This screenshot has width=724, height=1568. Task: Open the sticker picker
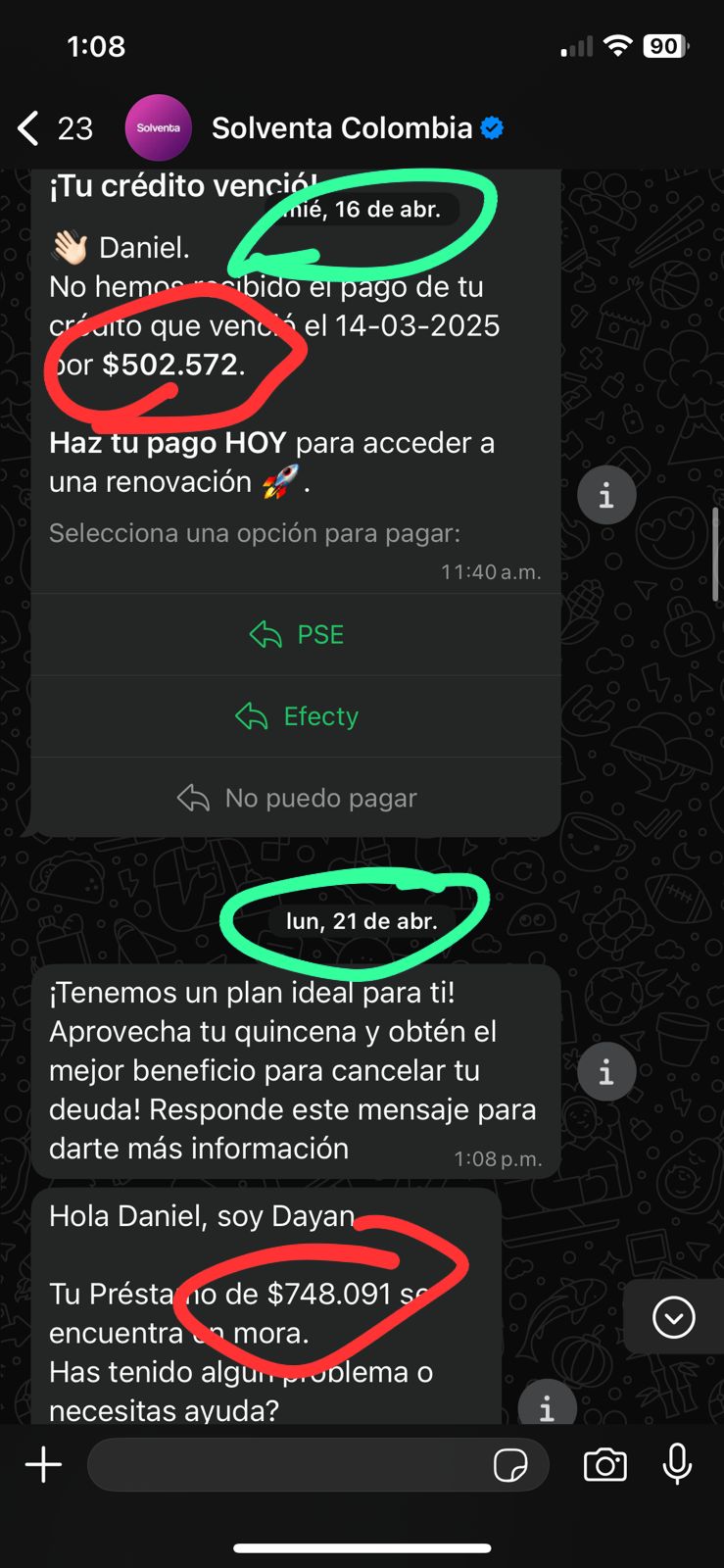click(x=510, y=1465)
